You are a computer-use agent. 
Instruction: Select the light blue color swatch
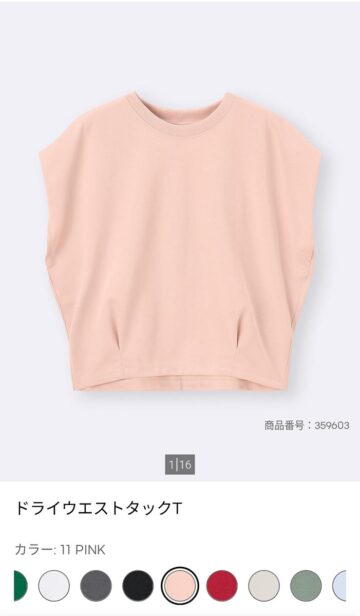click(339, 586)
